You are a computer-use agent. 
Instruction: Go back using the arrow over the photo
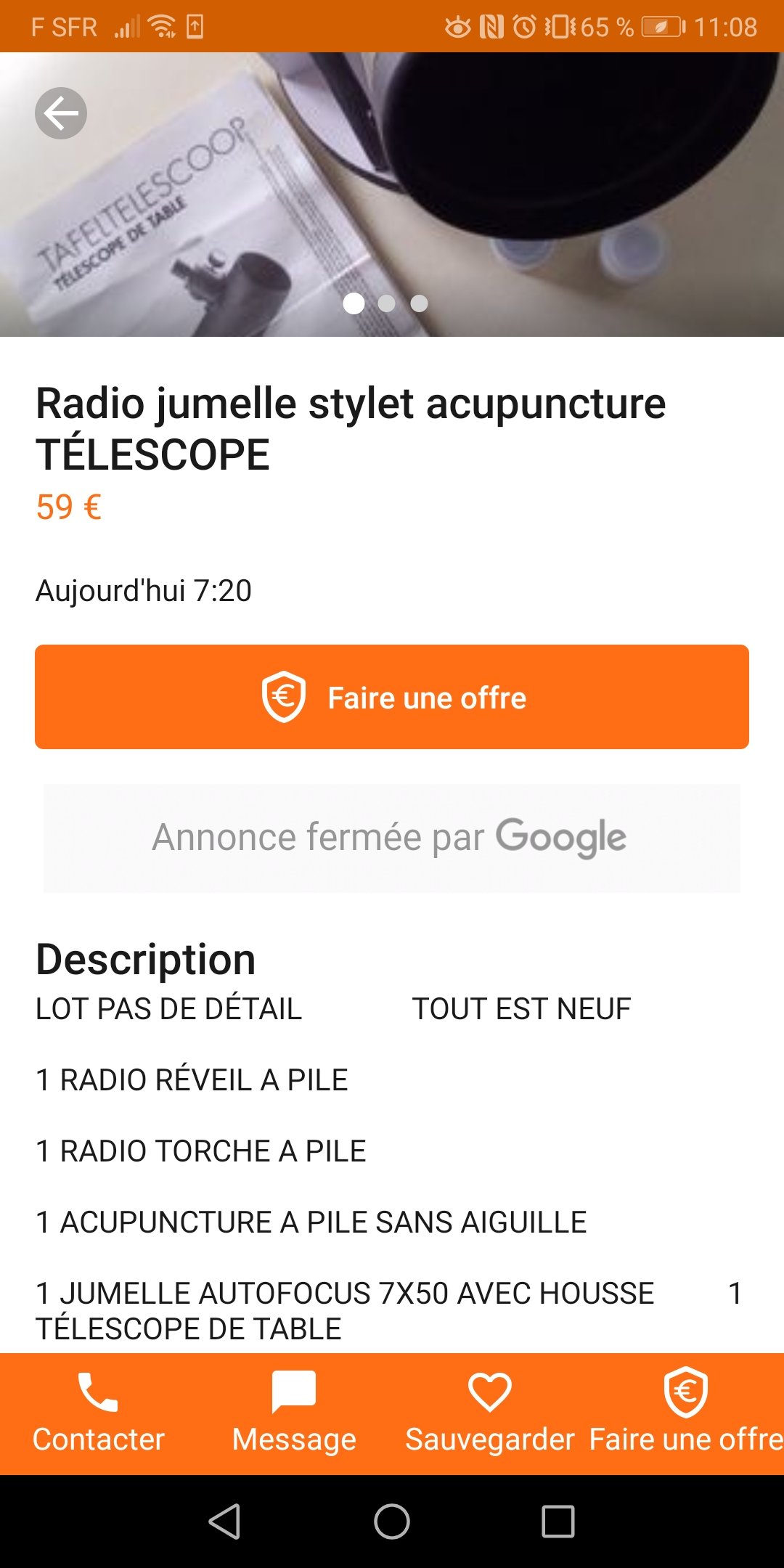pos(61,113)
